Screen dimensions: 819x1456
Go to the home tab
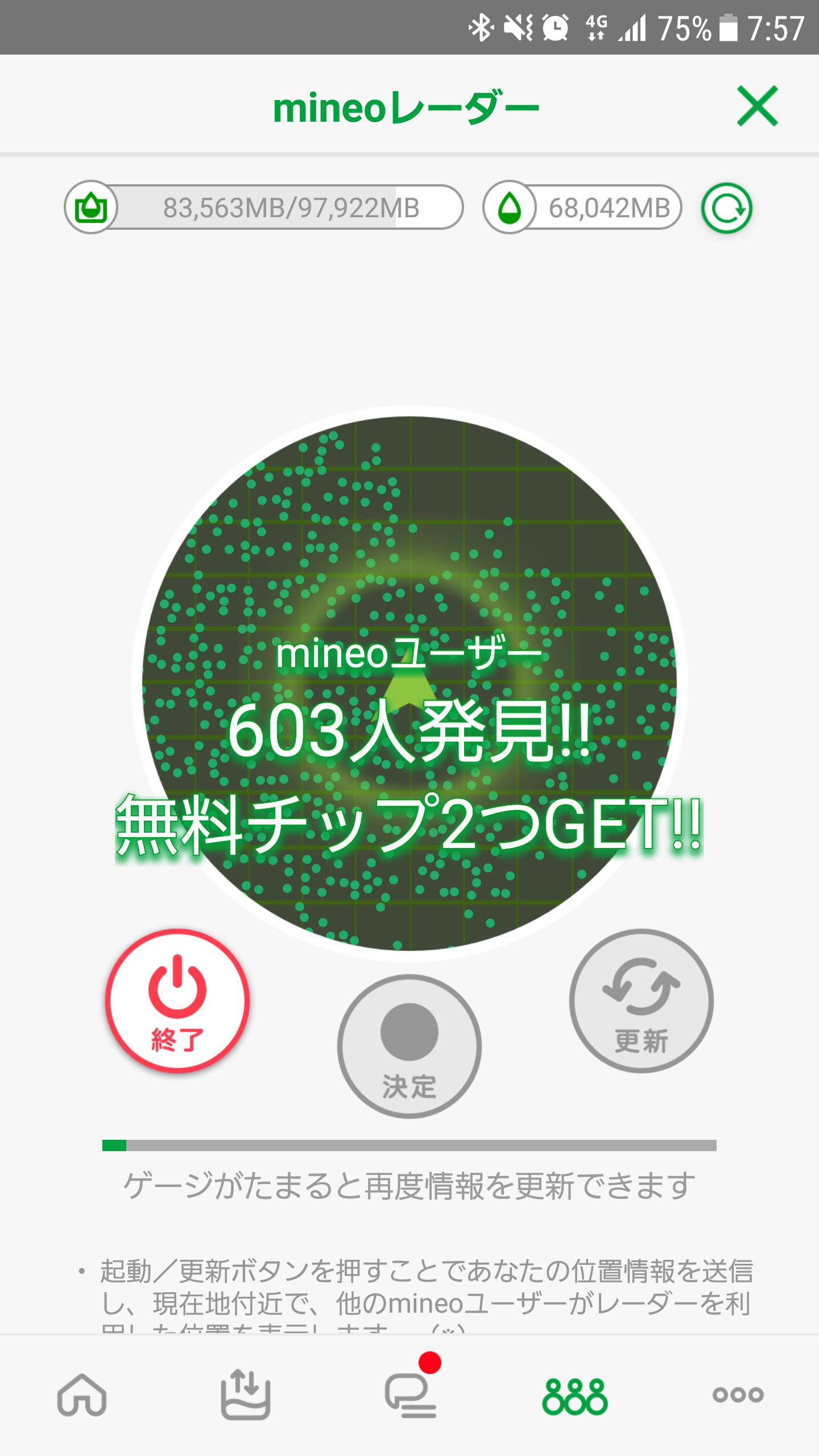(82, 1395)
